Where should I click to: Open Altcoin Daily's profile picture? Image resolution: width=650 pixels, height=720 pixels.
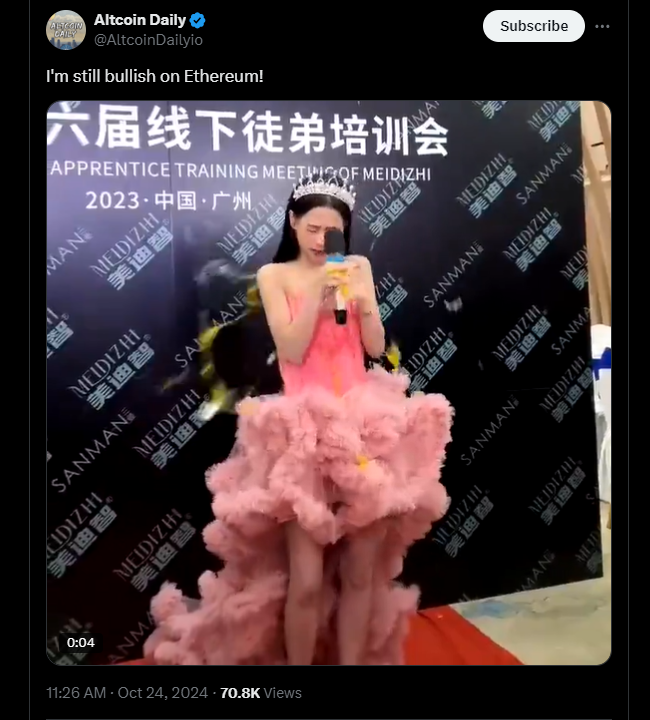(65, 29)
